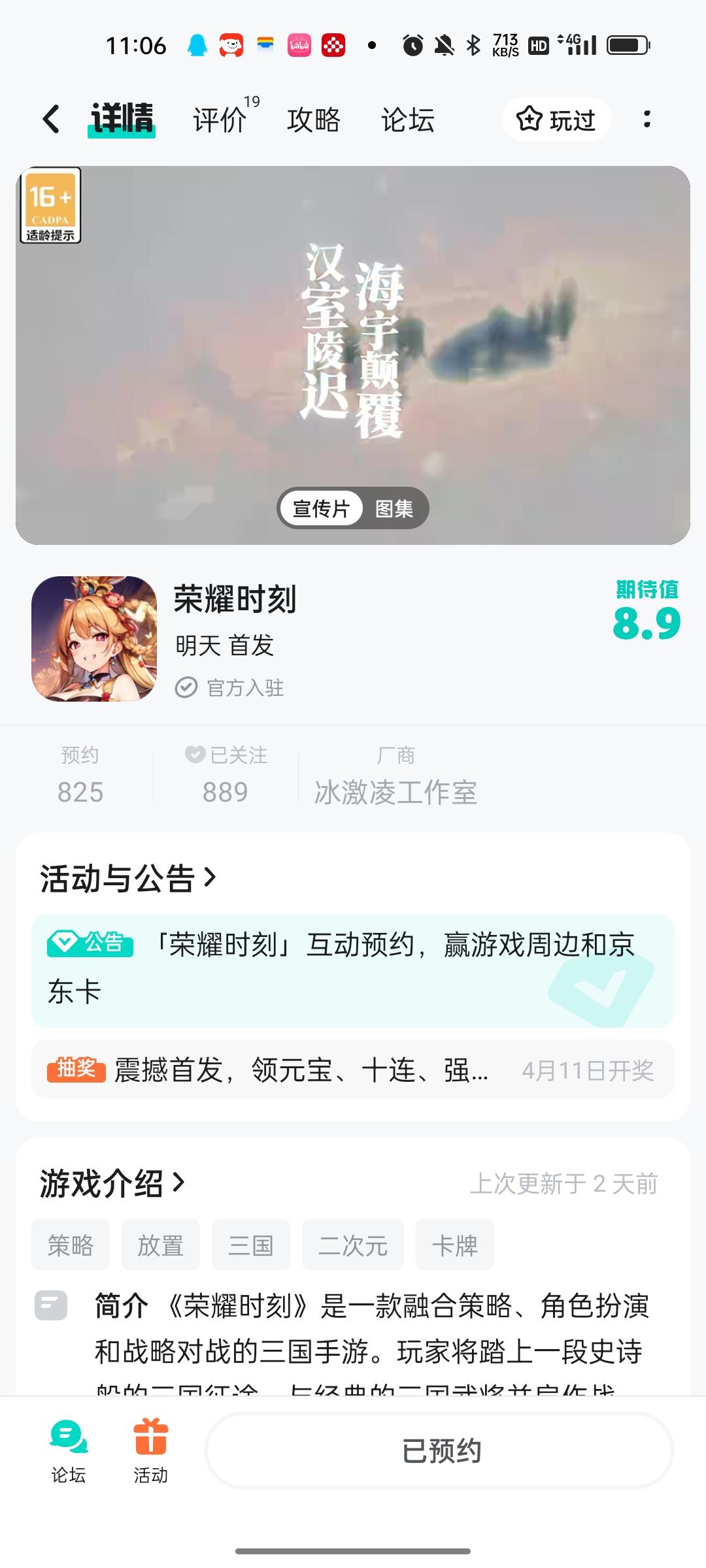Switch media view to 图集
This screenshot has height=1568, width=706.
(395, 508)
